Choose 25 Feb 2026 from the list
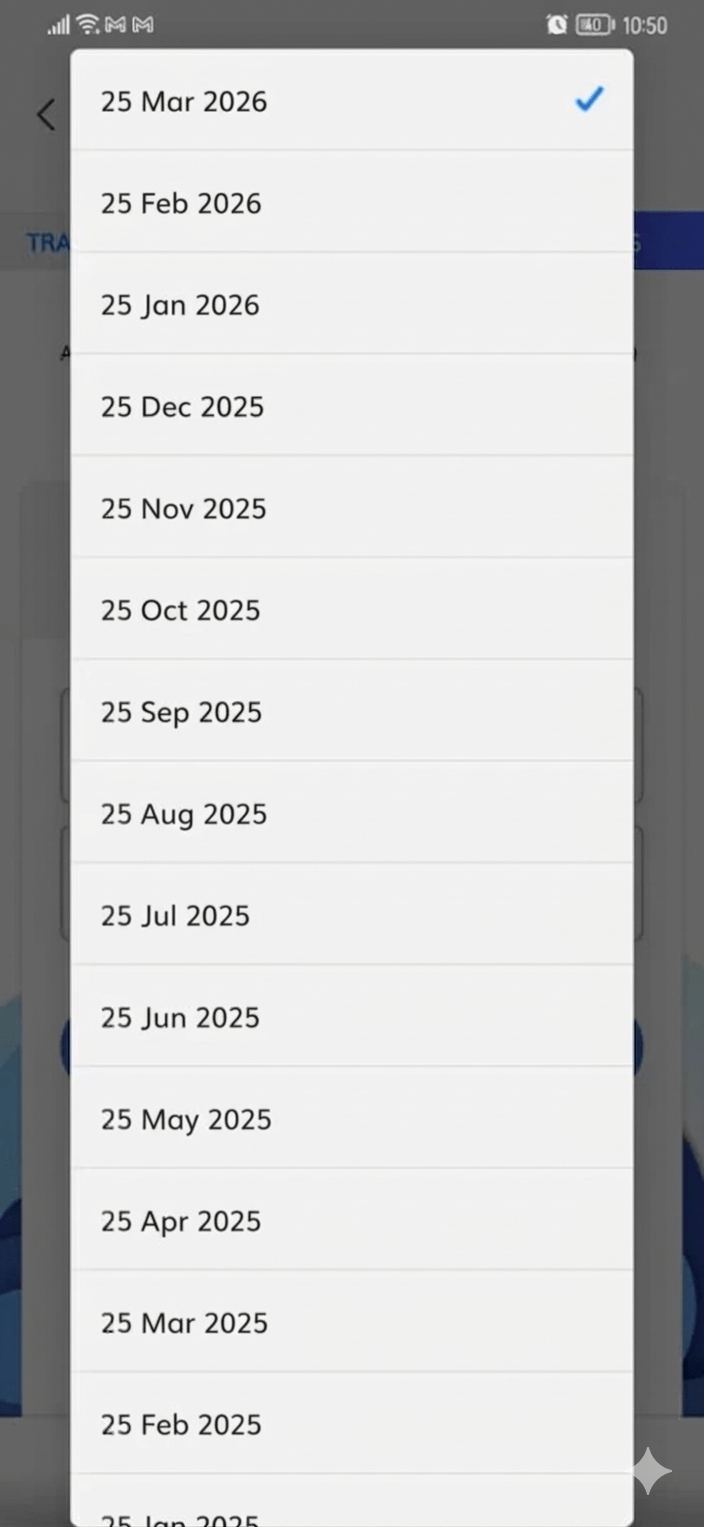 (350, 203)
